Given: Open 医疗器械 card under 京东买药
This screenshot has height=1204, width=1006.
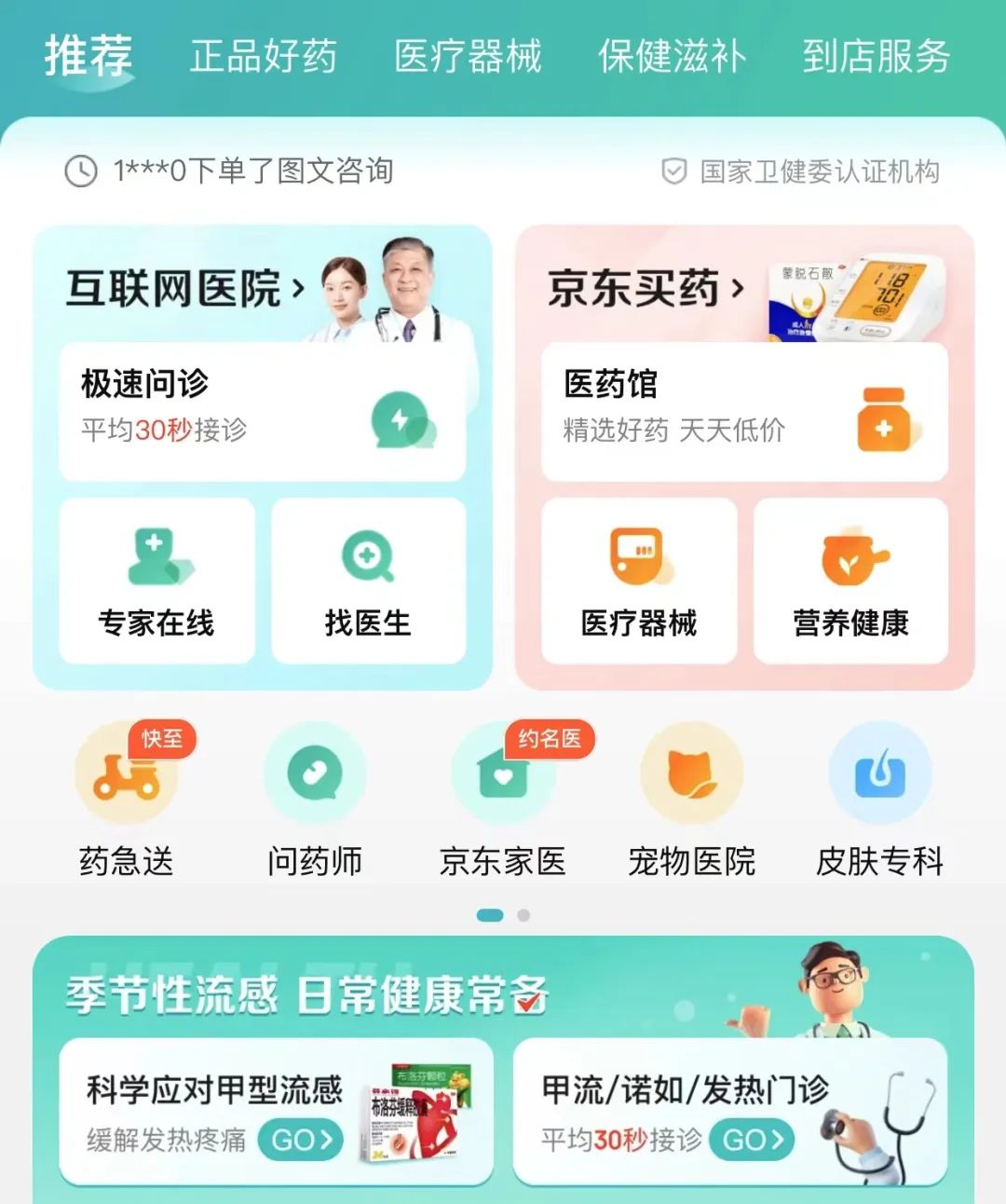Looking at the screenshot, I should [x=639, y=581].
